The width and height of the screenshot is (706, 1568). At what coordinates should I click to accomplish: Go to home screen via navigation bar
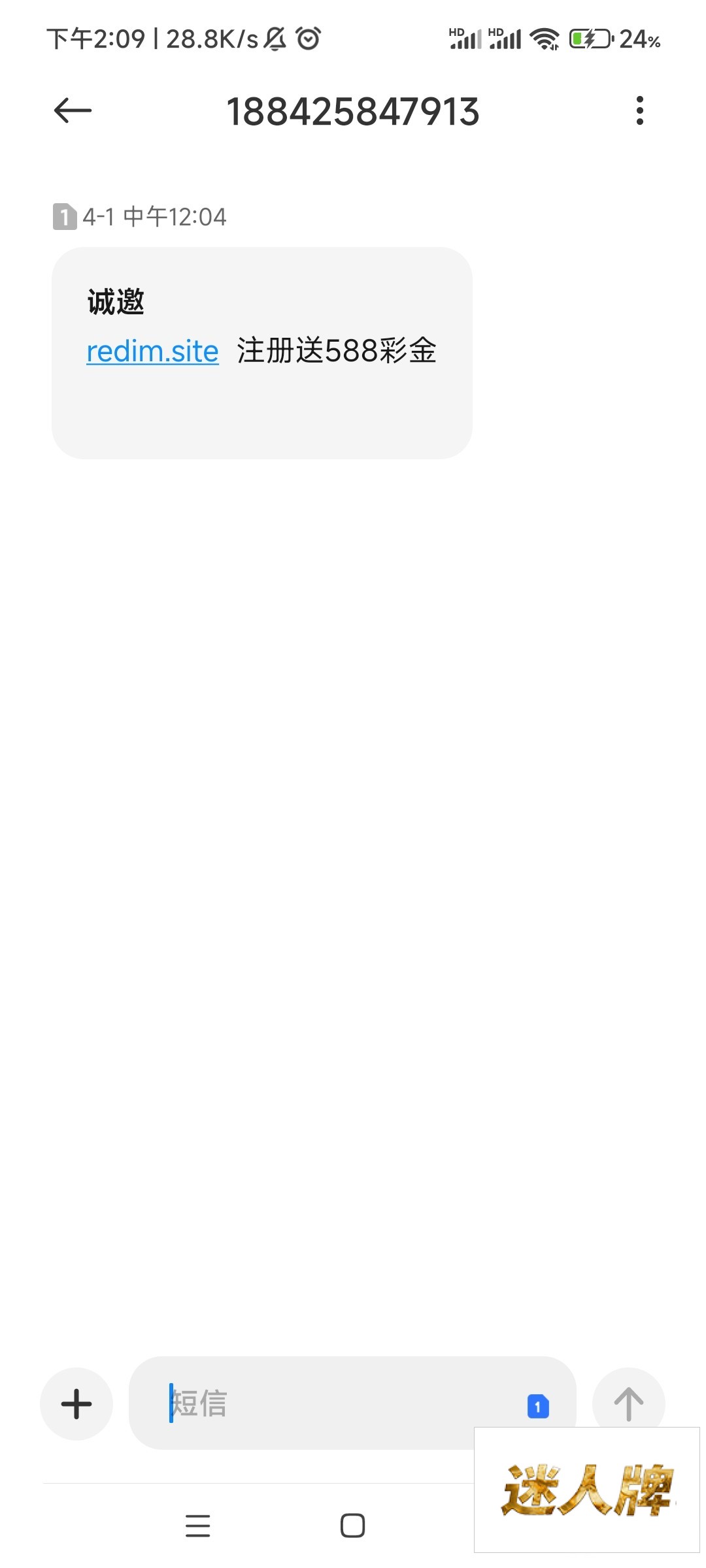(352, 1526)
